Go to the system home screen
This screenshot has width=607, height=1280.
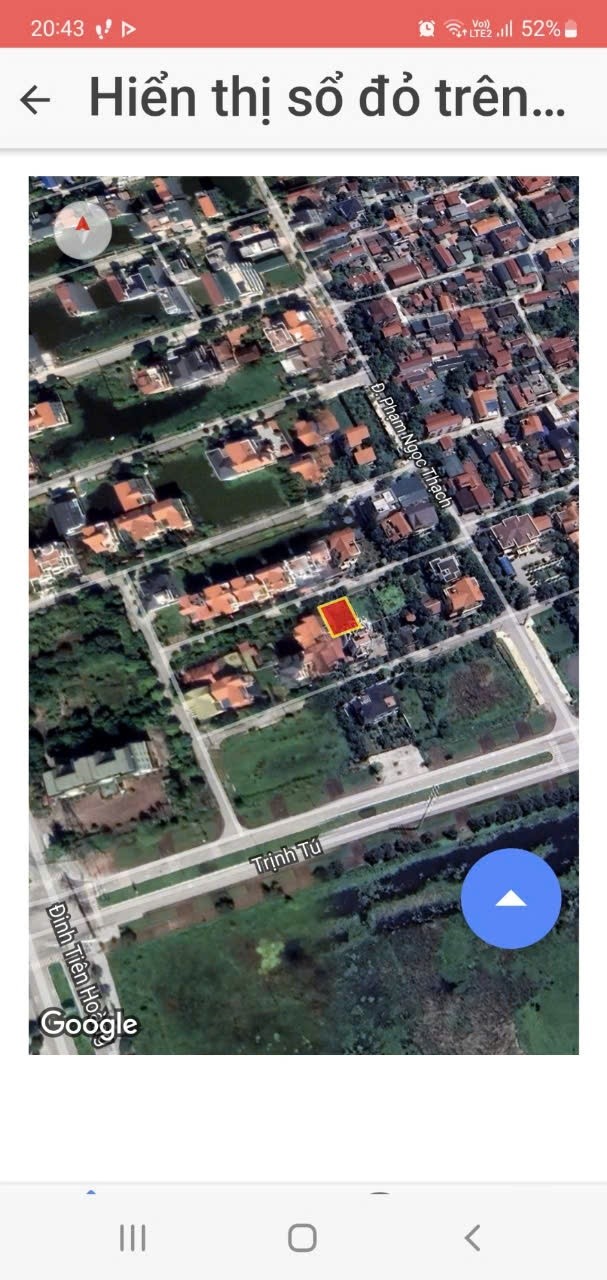(x=303, y=1237)
